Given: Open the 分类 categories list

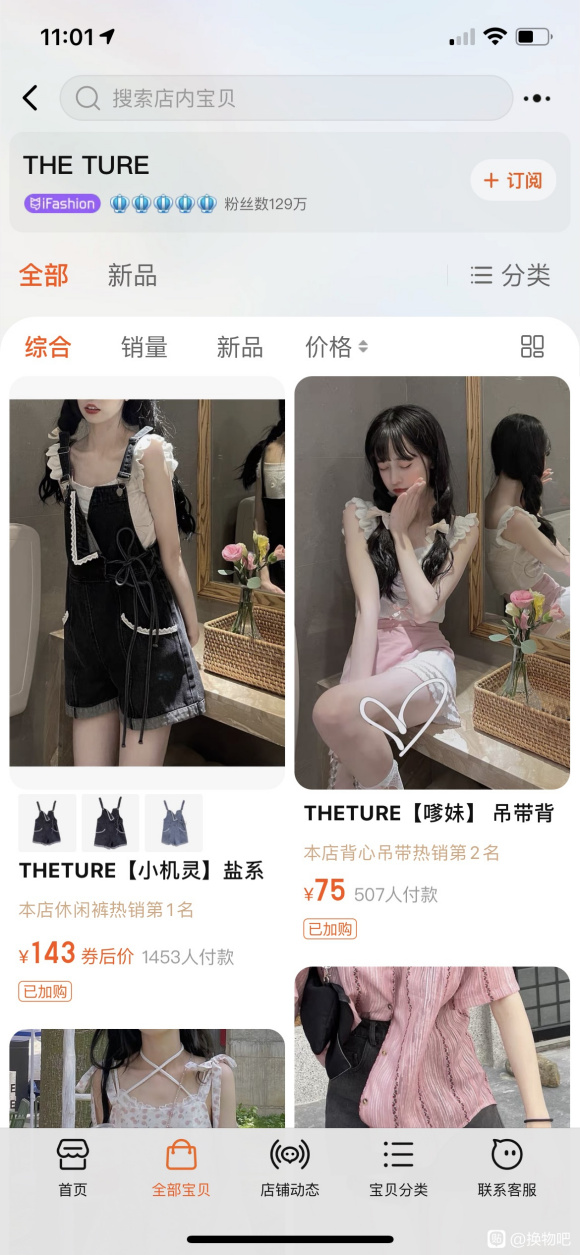Looking at the screenshot, I should [511, 275].
